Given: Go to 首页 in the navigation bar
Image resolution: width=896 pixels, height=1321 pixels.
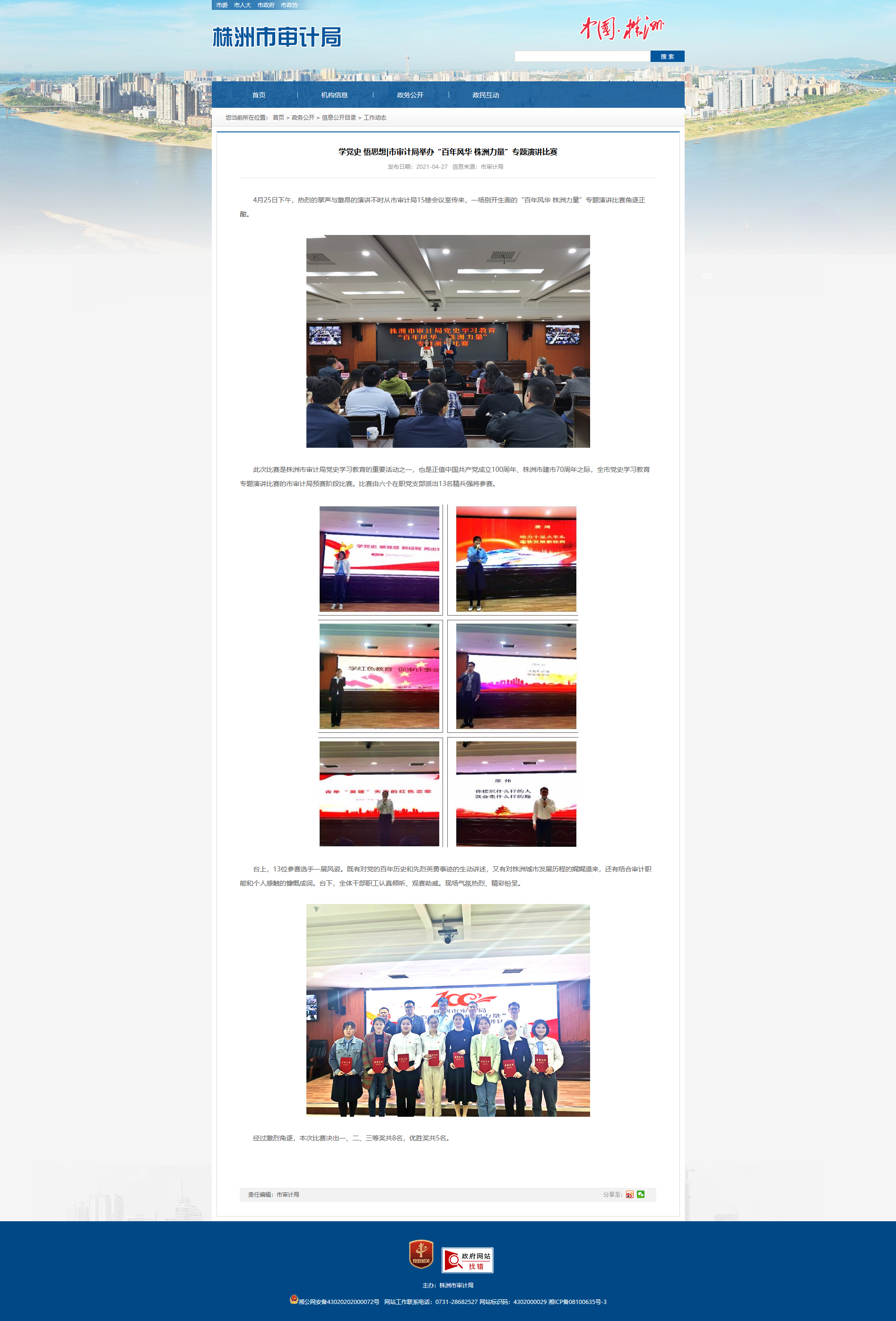Looking at the screenshot, I should point(259,95).
